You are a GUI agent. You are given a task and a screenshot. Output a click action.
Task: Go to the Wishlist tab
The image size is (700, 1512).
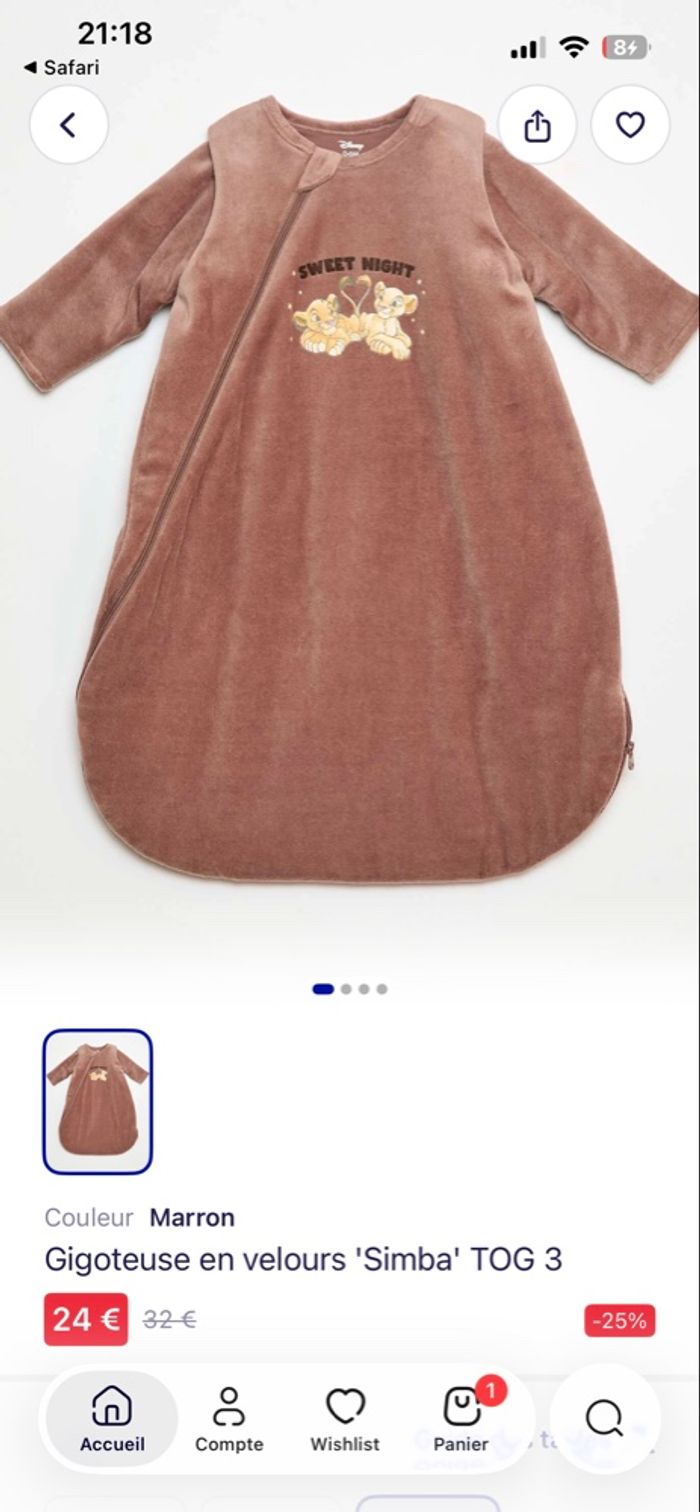click(345, 1420)
